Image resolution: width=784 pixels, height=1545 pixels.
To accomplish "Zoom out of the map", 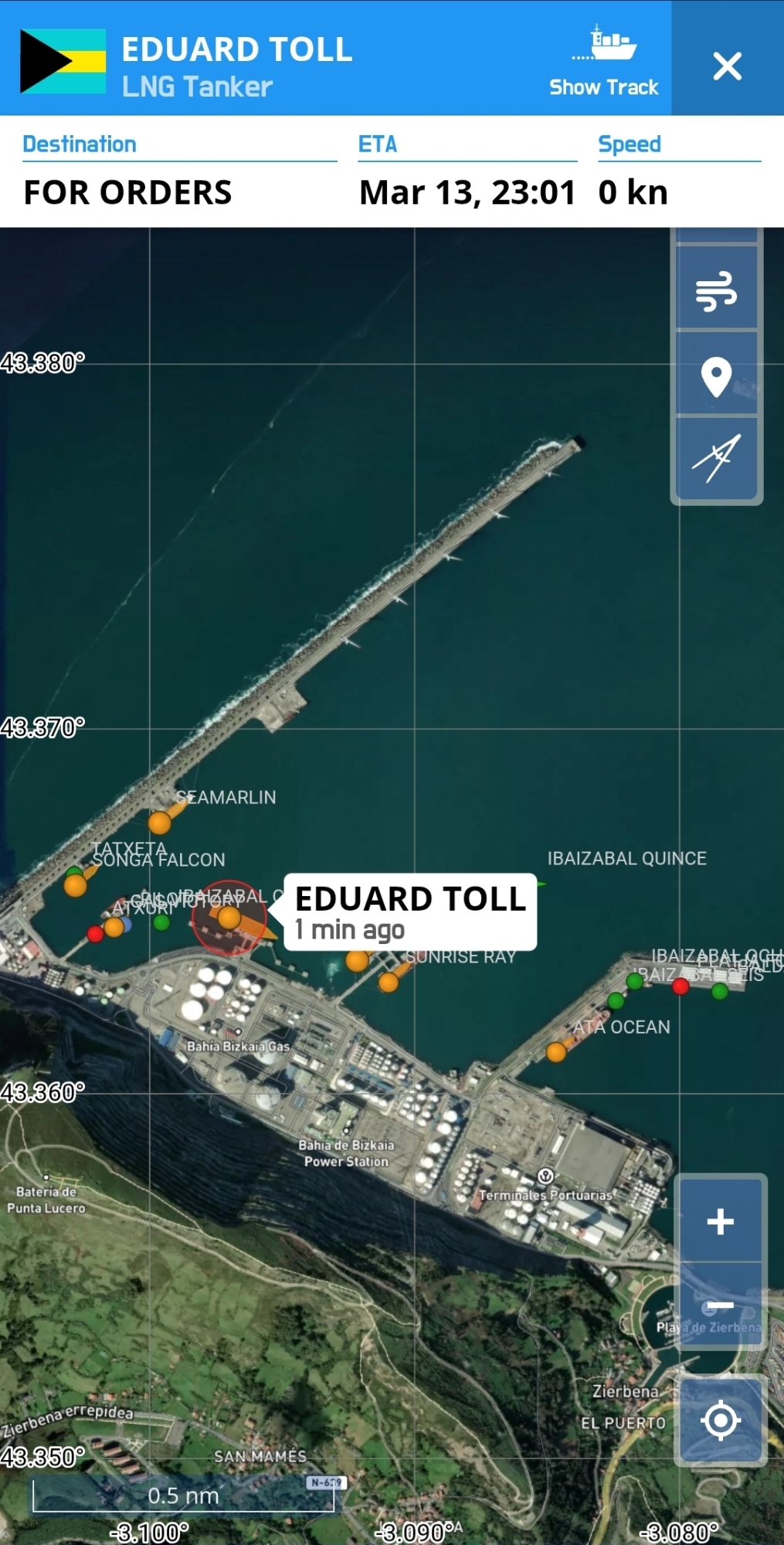I will point(720,1305).
